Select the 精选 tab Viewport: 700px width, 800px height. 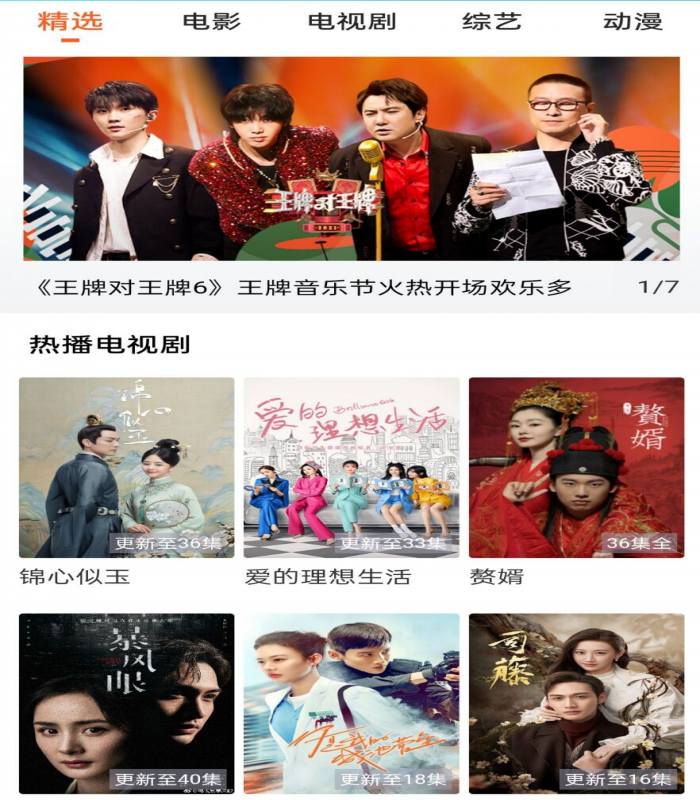70,22
